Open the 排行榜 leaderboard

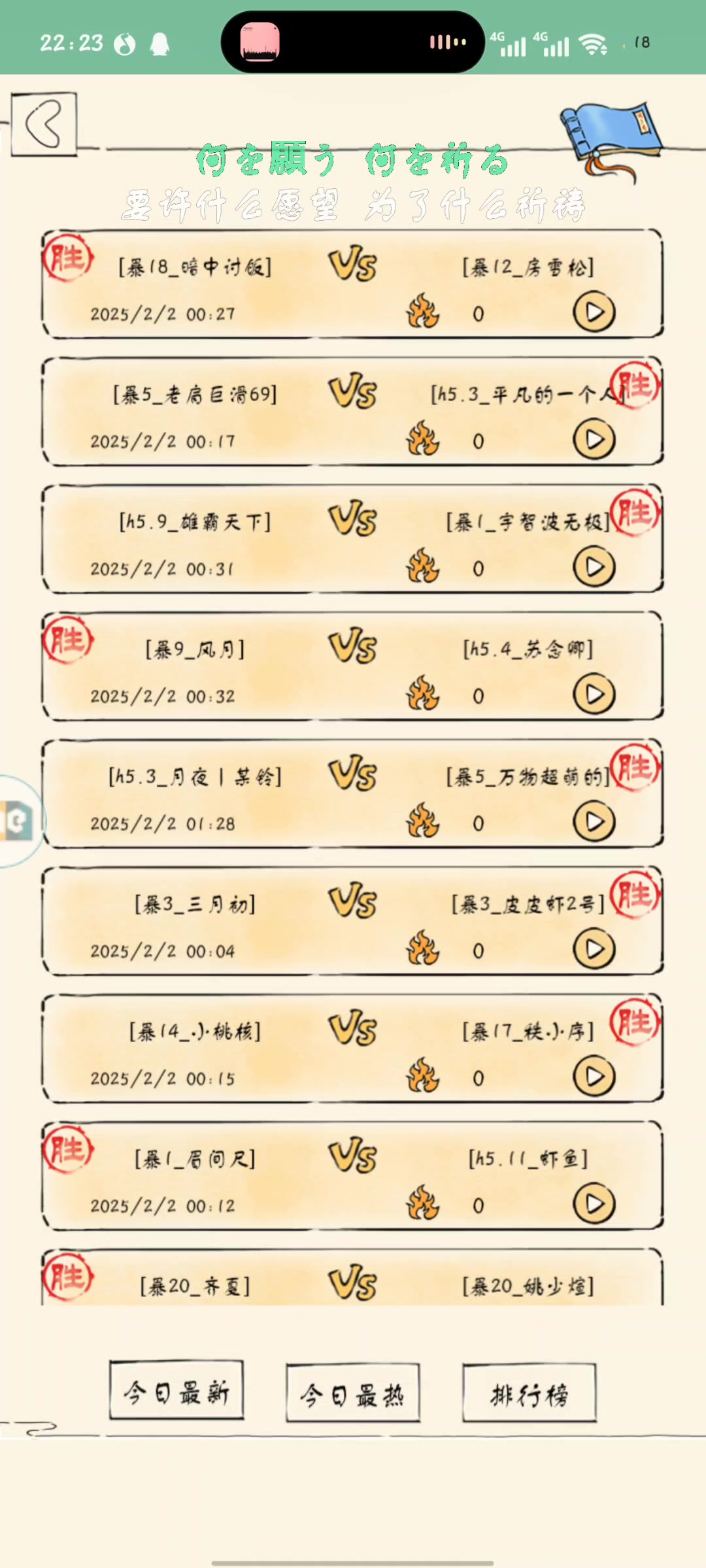coord(529,1395)
